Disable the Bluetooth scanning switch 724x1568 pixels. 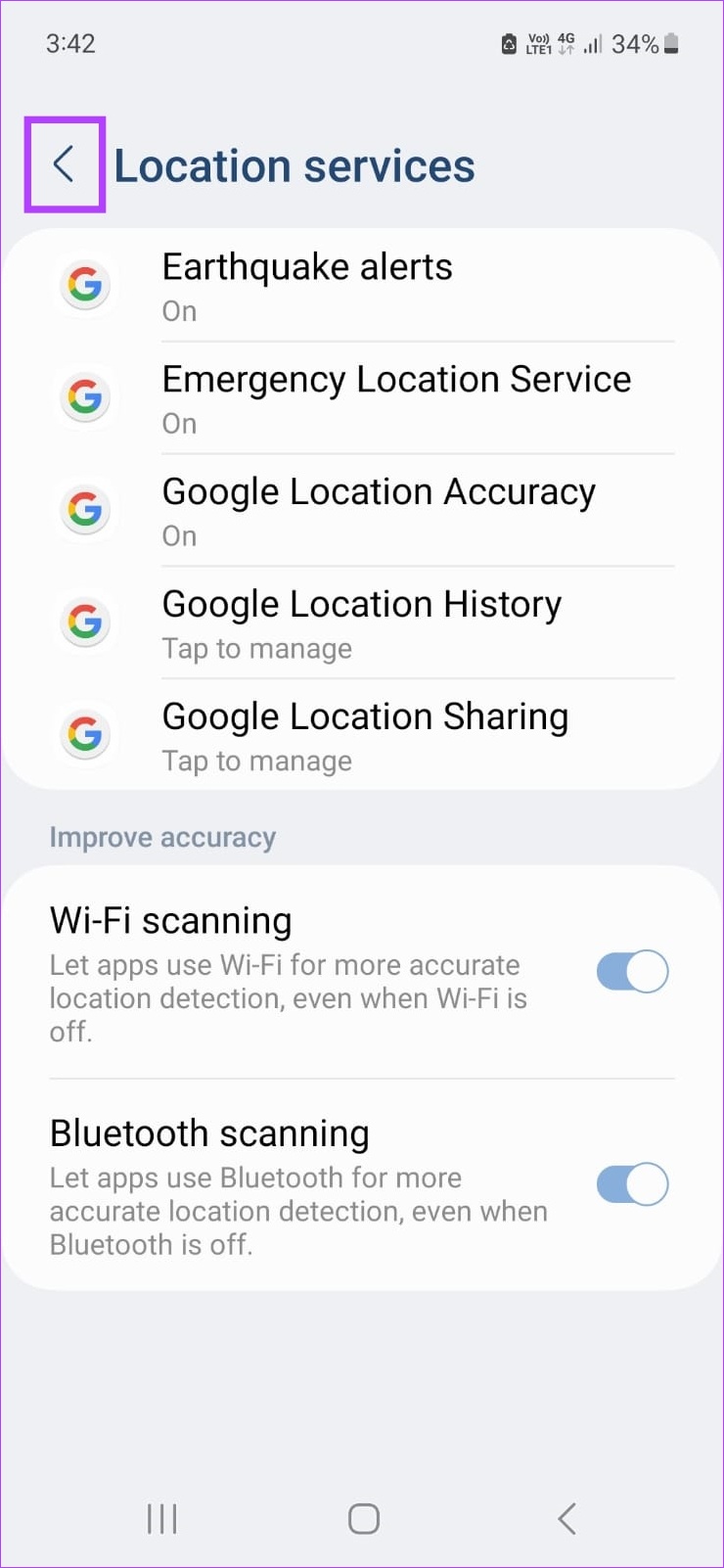632,1184
